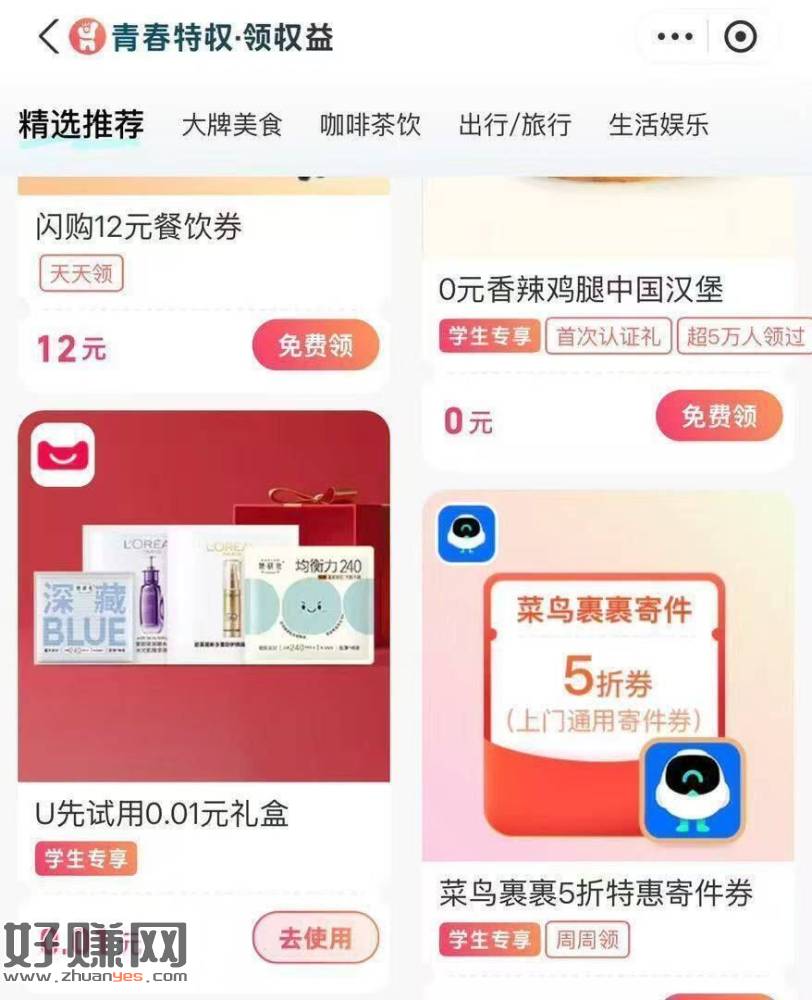The image size is (812, 1000).
Task: Tap 去使用 for U先试用0.01元礼盒
Action: pyautogui.click(x=316, y=938)
